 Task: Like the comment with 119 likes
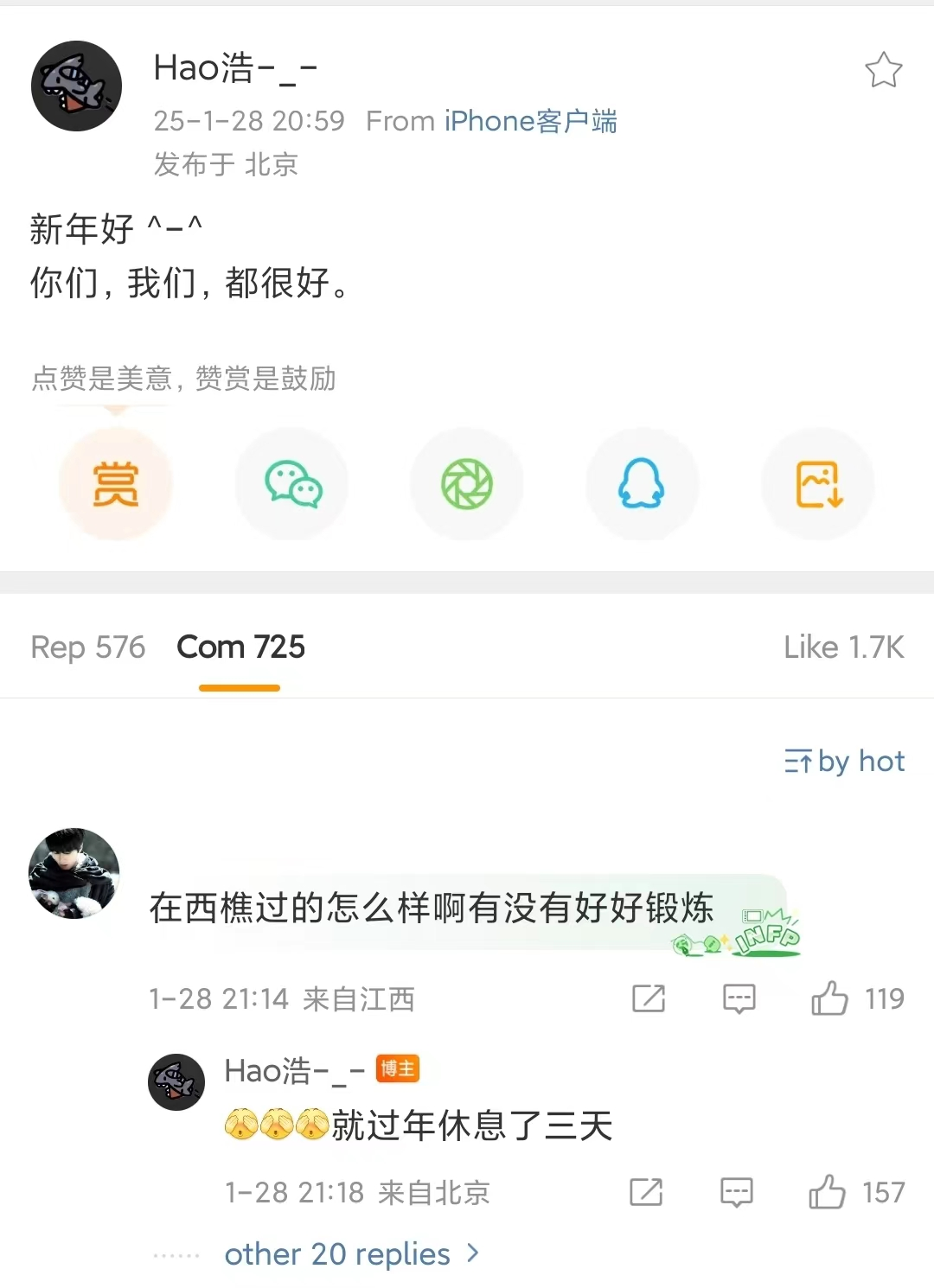[x=830, y=998]
